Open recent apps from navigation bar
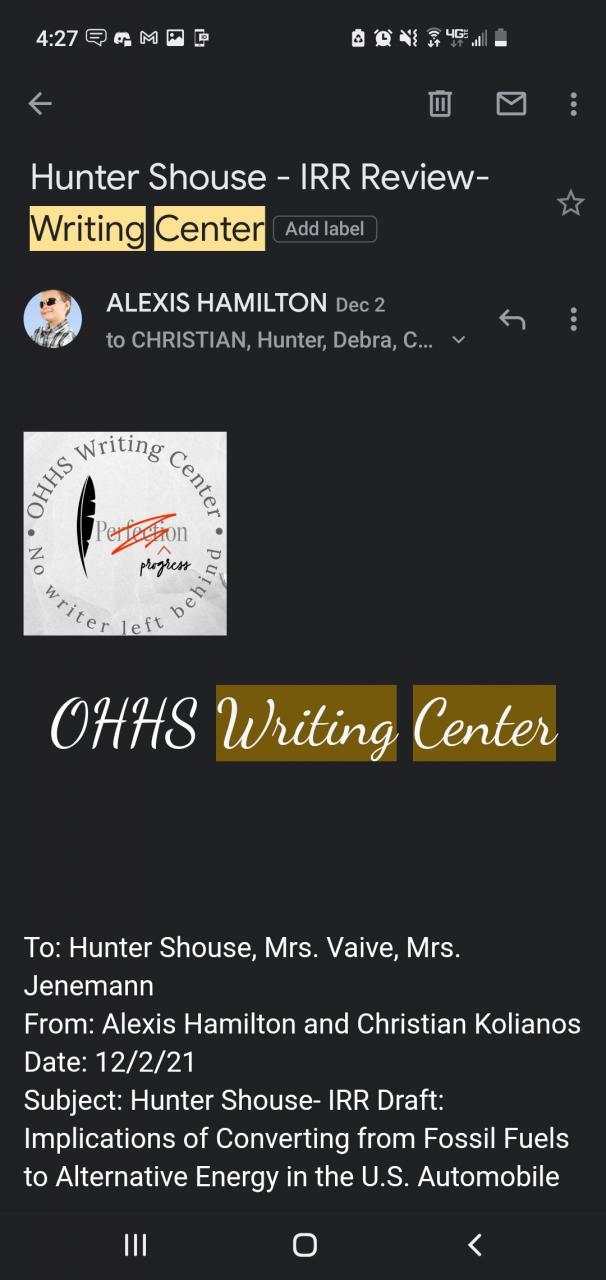Viewport: 606px width, 1280px height. (135, 1244)
